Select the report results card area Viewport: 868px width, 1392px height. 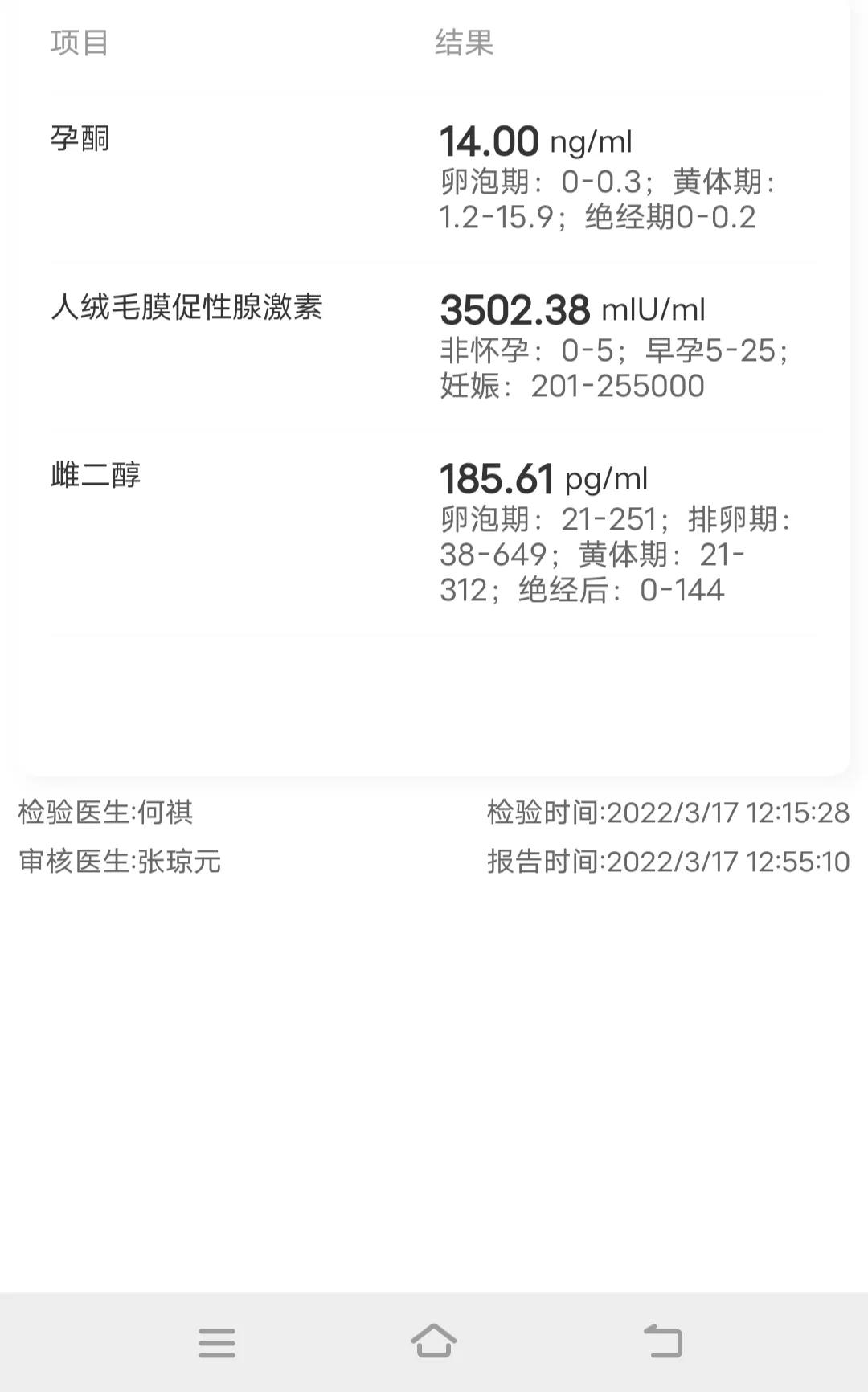pyautogui.click(x=434, y=402)
